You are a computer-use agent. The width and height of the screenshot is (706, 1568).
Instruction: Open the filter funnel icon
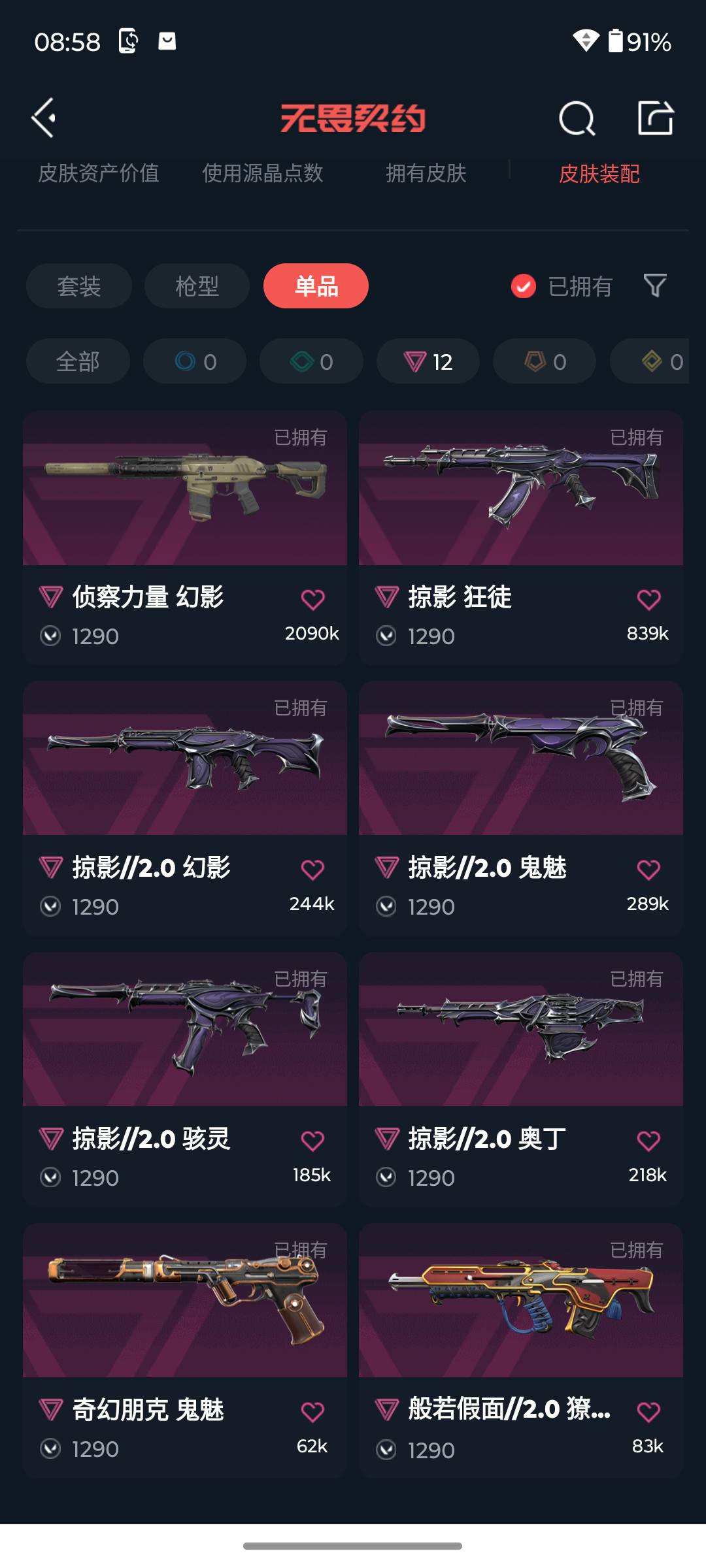654,286
